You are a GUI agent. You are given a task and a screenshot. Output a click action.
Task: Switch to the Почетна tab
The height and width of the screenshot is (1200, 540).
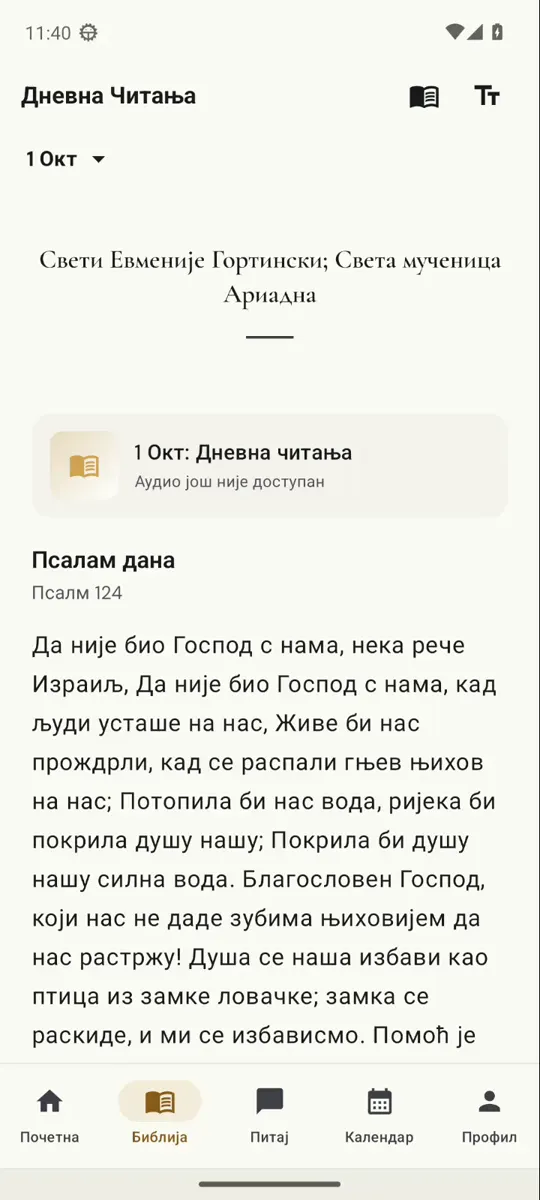point(50,1115)
